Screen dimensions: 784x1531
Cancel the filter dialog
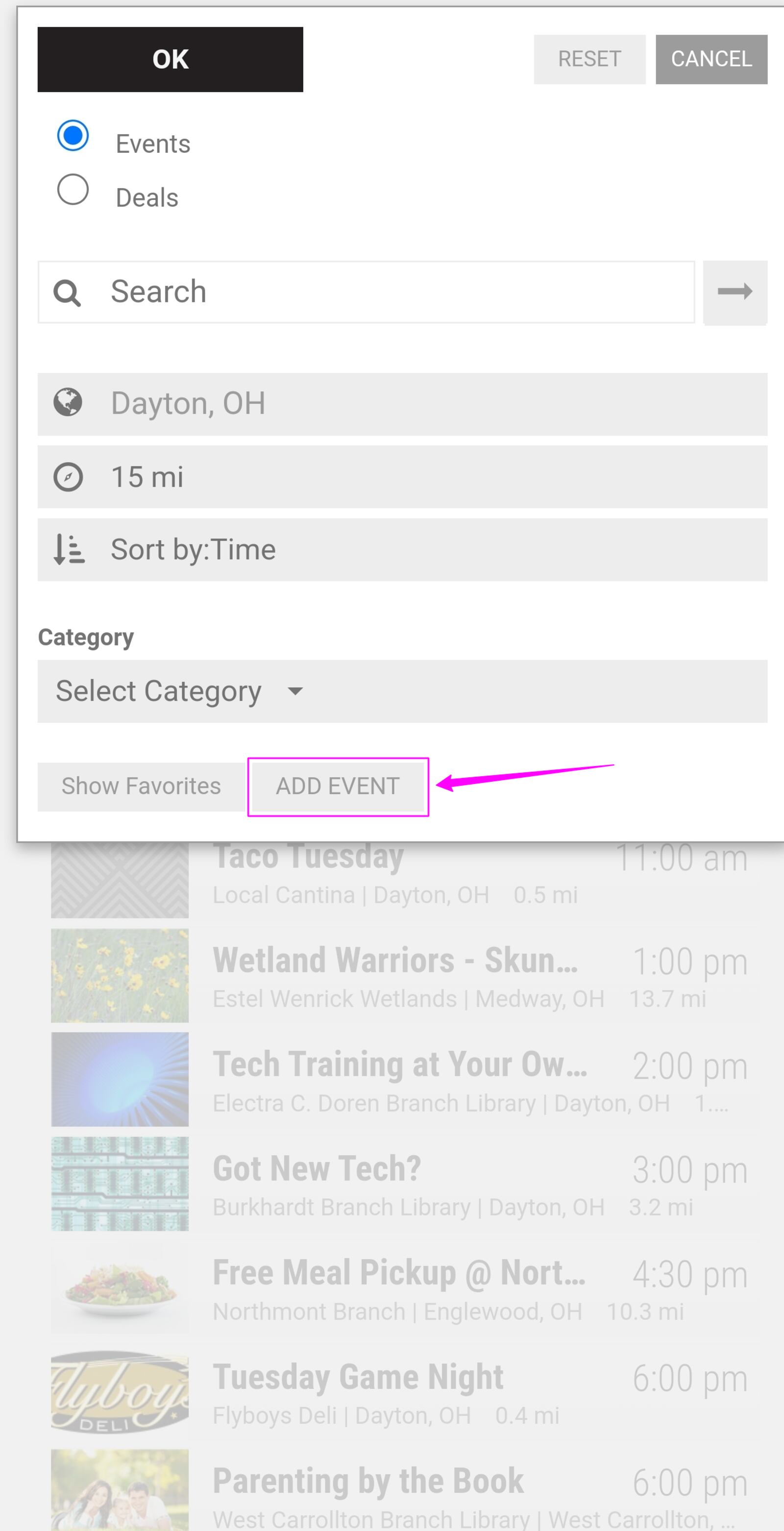coord(711,59)
